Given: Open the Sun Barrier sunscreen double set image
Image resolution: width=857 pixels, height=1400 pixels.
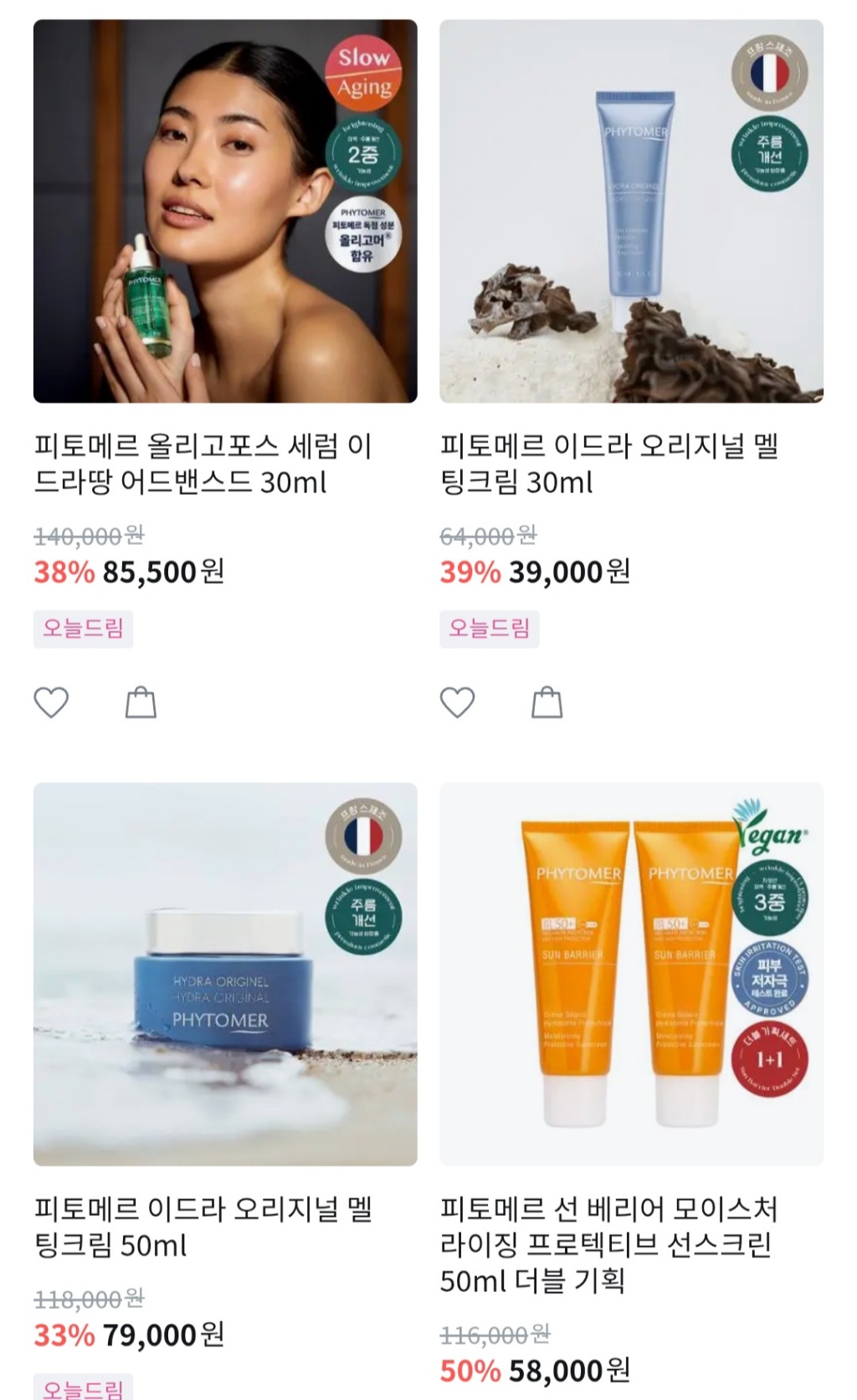Looking at the screenshot, I should point(631,974).
